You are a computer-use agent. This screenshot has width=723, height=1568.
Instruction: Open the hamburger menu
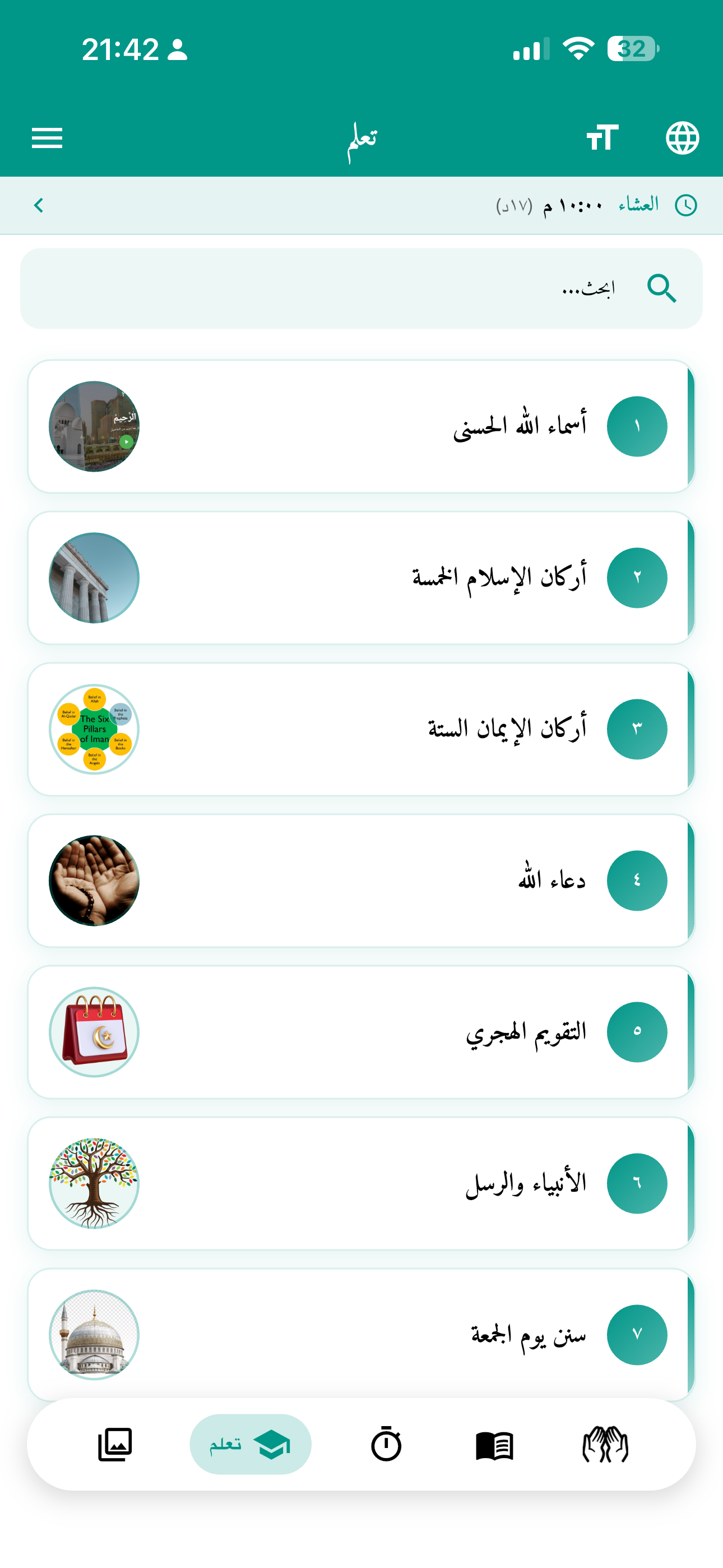(47, 139)
